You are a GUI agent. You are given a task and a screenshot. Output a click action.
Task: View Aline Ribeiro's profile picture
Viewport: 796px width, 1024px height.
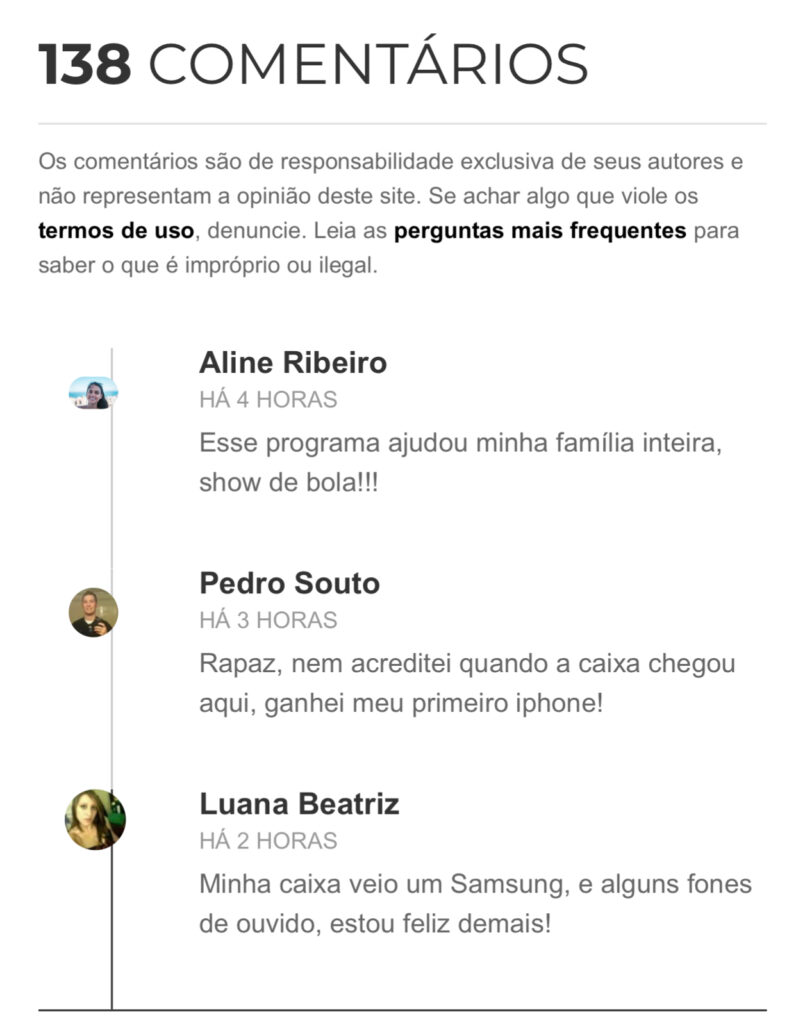[94, 393]
